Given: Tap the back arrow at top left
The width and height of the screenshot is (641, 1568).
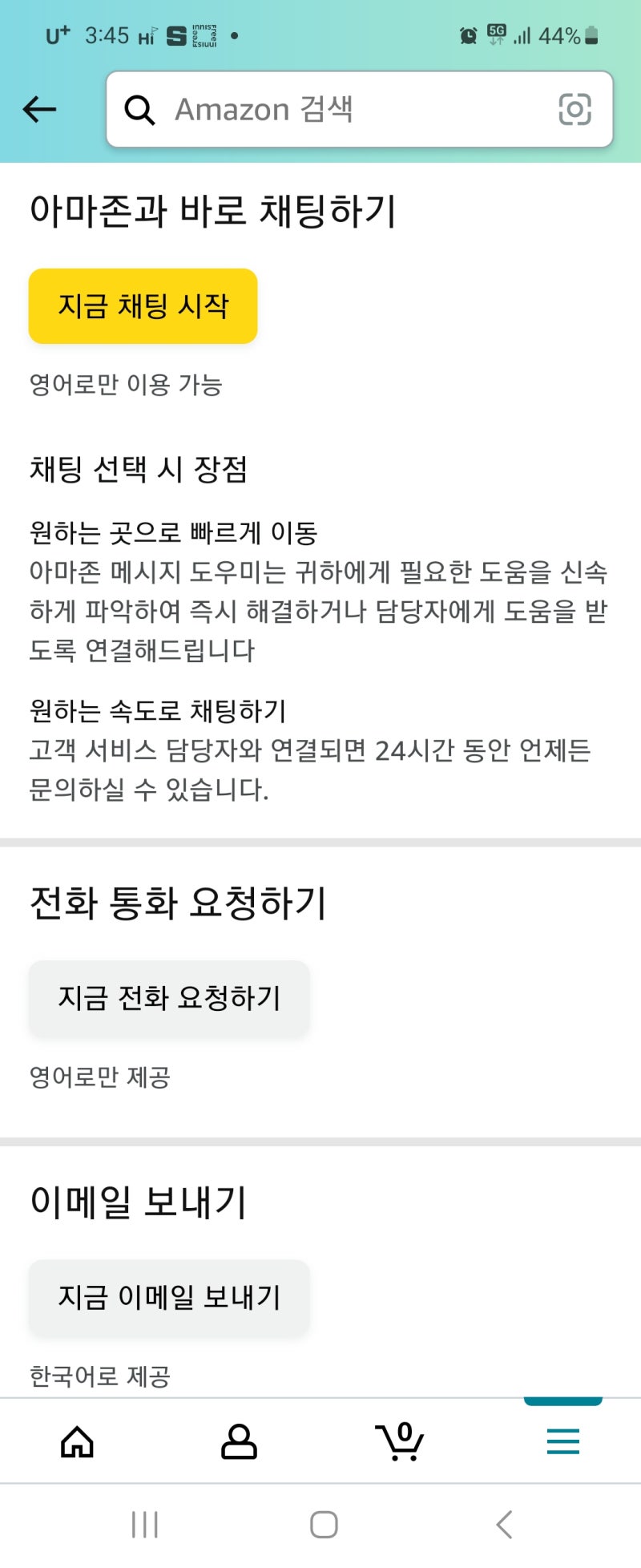Looking at the screenshot, I should (38, 110).
